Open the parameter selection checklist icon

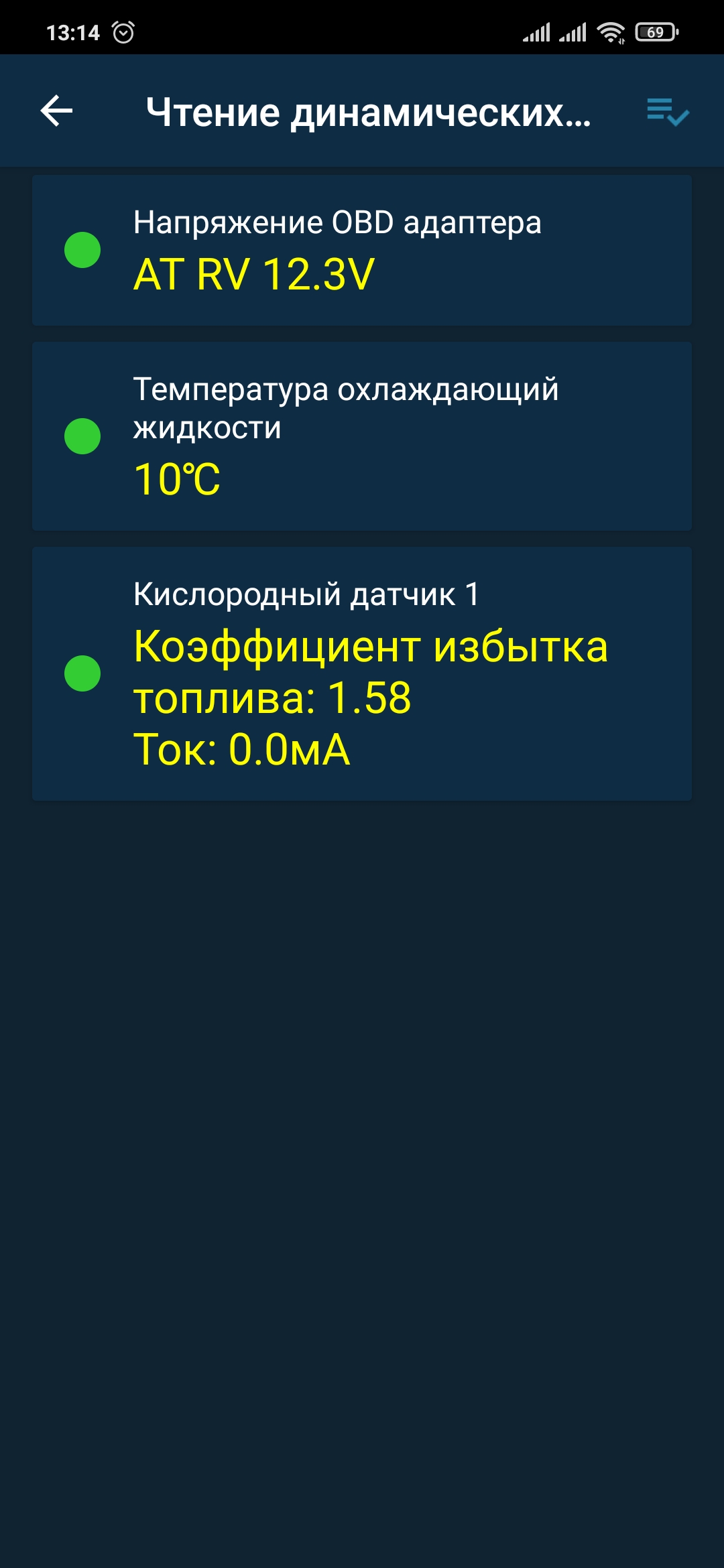coord(668,111)
